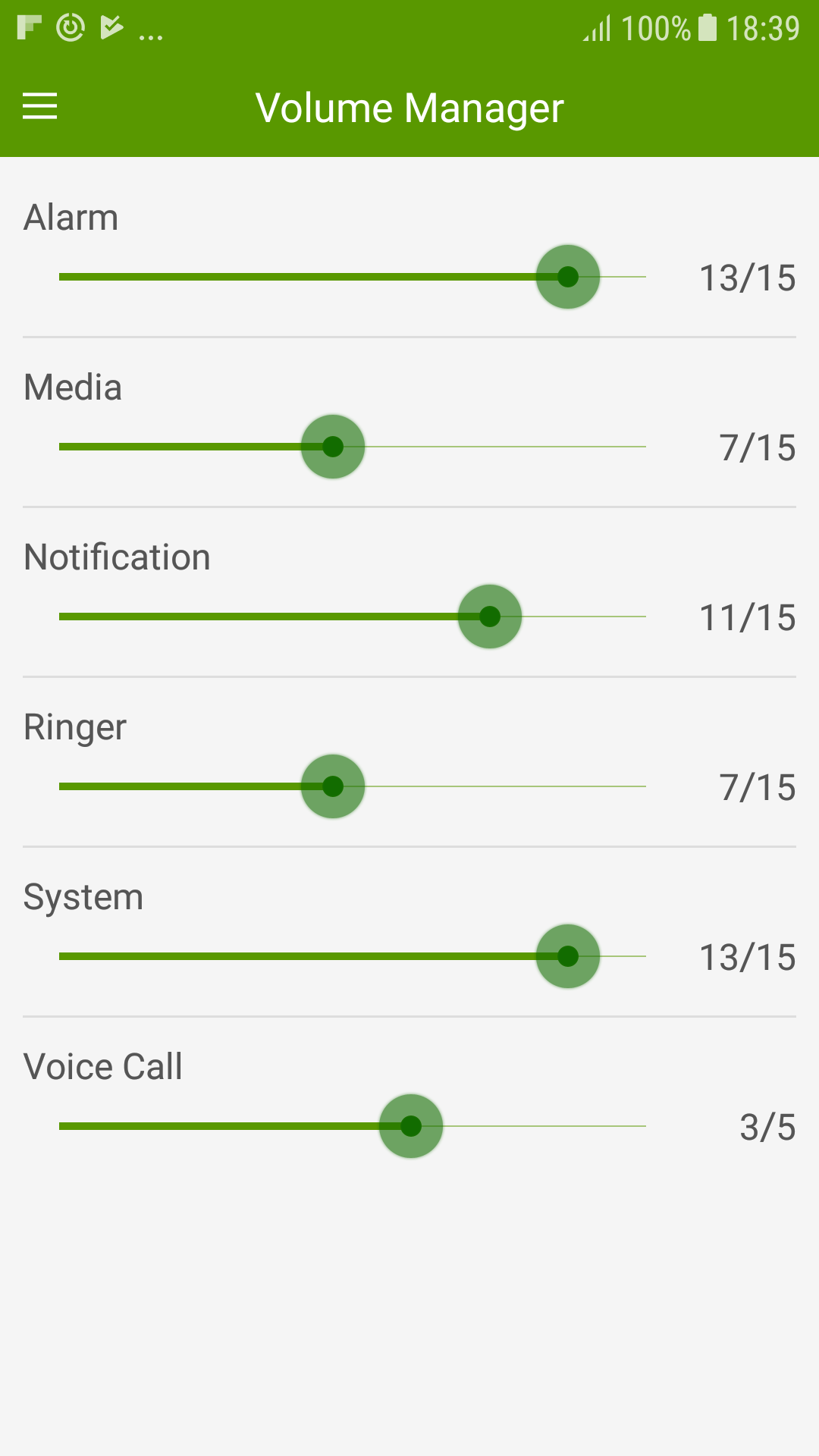The width and height of the screenshot is (819, 1456).
Task: Tap the Ringer volume slider
Action: pos(333,786)
